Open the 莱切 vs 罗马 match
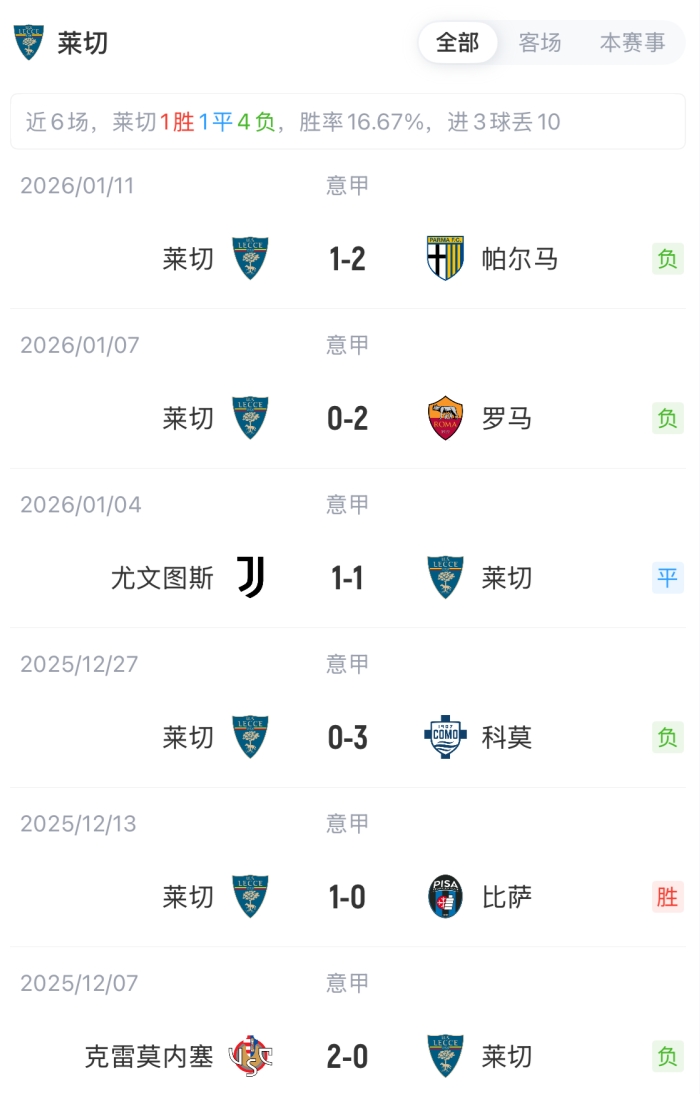The width and height of the screenshot is (700, 1094). pyautogui.click(x=347, y=418)
